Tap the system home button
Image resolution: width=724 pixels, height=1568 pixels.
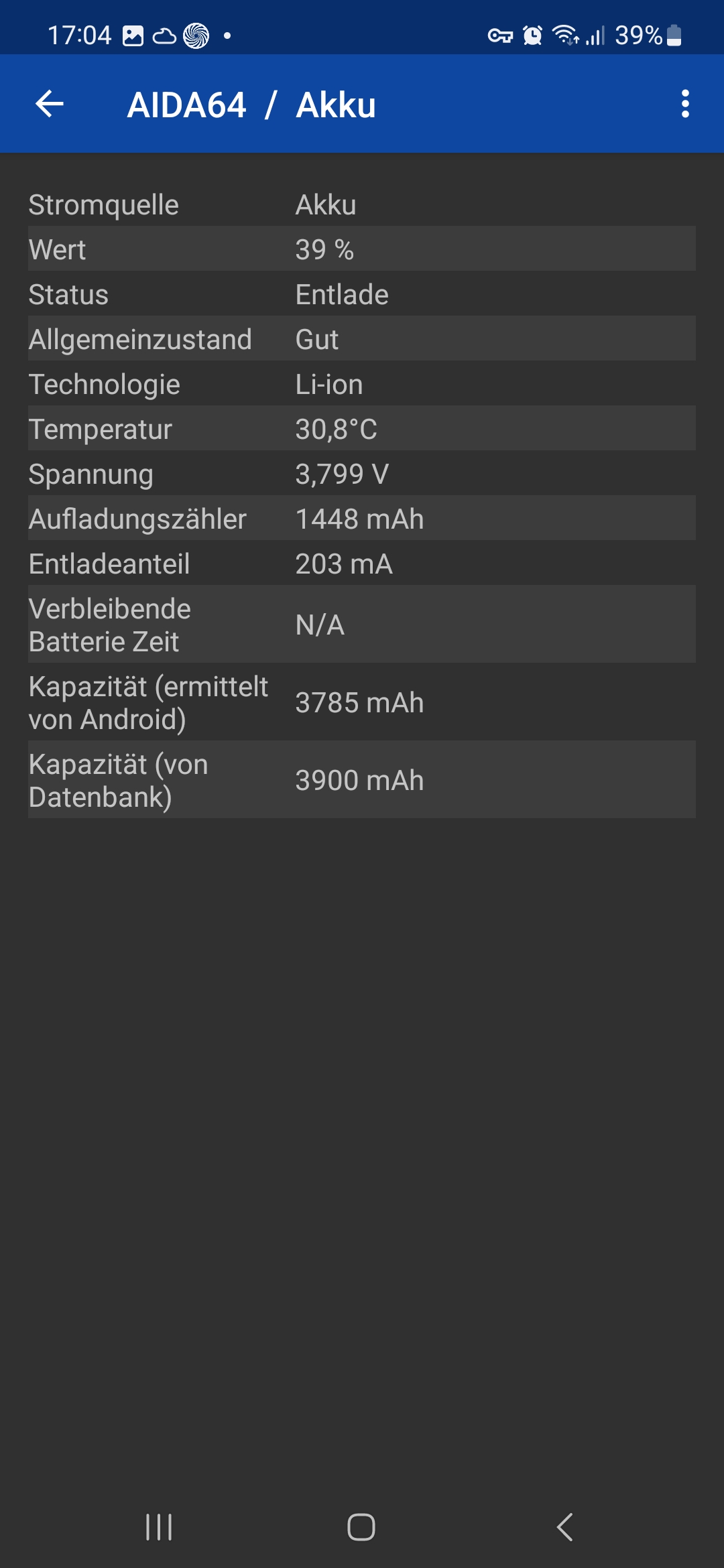pos(361,1527)
